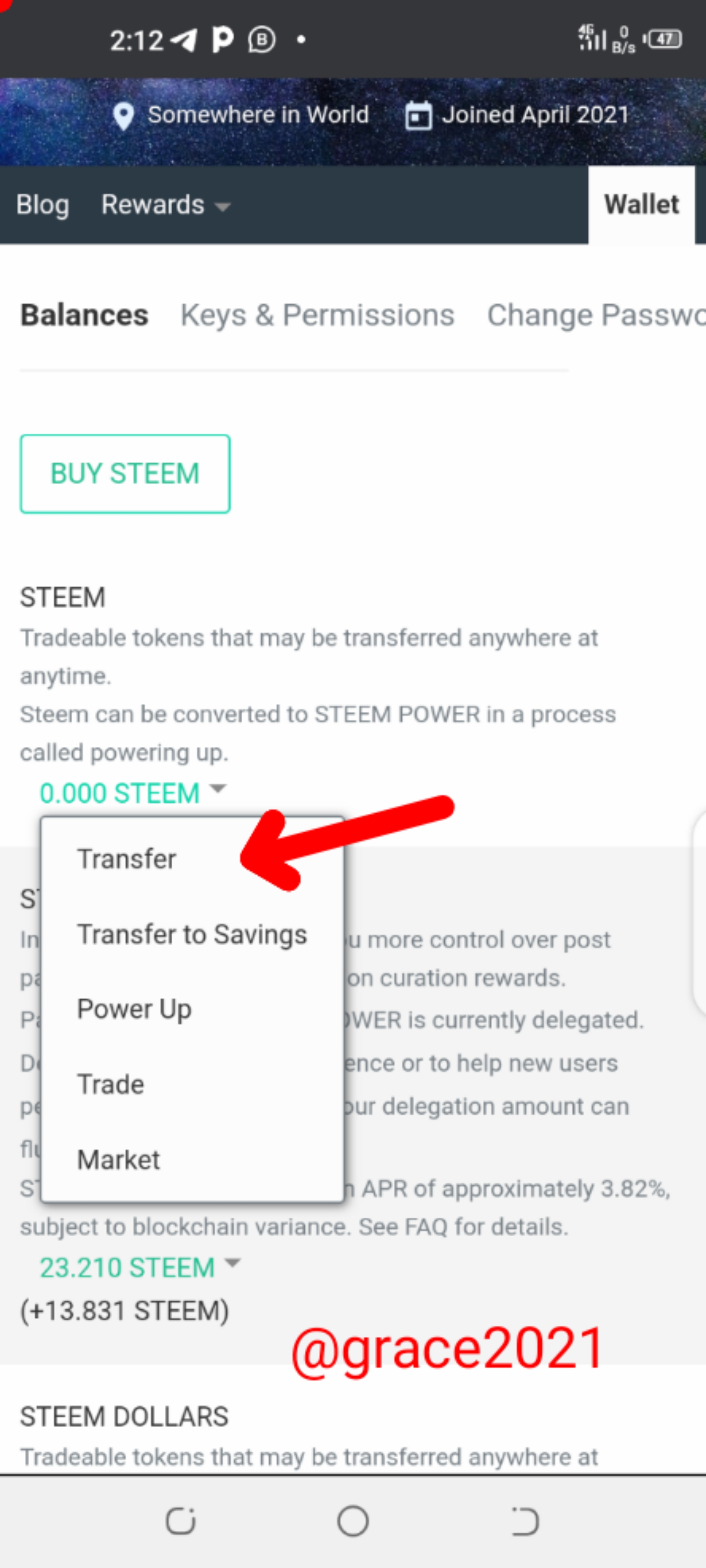Choose Transfer from the menu

click(x=127, y=859)
